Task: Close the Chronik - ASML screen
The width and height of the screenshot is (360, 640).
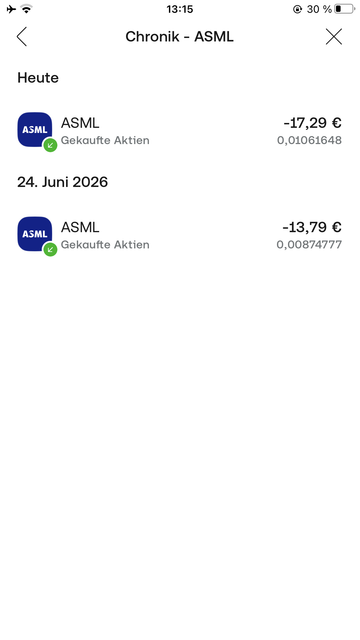Action: tap(333, 37)
